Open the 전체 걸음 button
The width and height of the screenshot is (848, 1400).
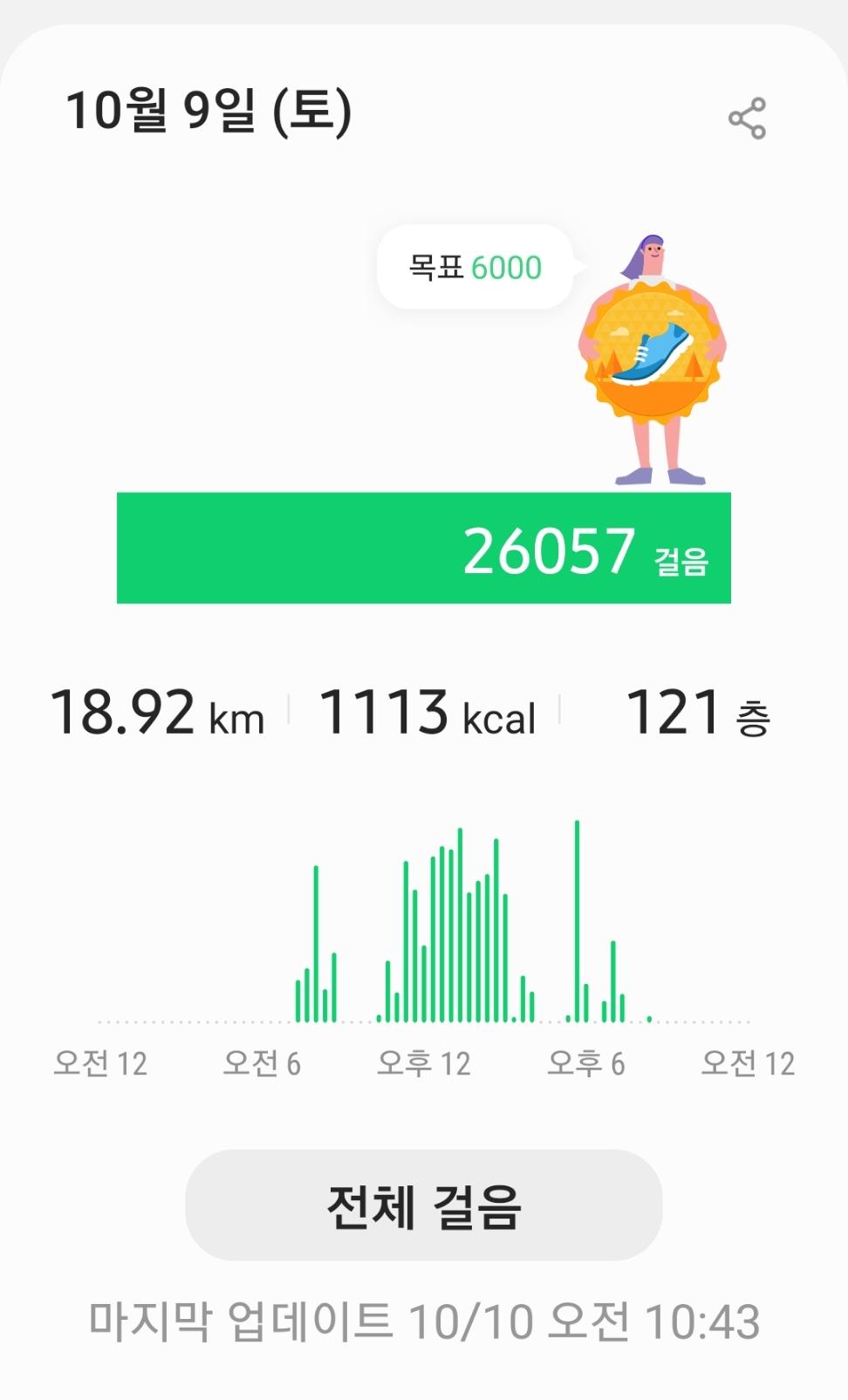[x=424, y=1205]
